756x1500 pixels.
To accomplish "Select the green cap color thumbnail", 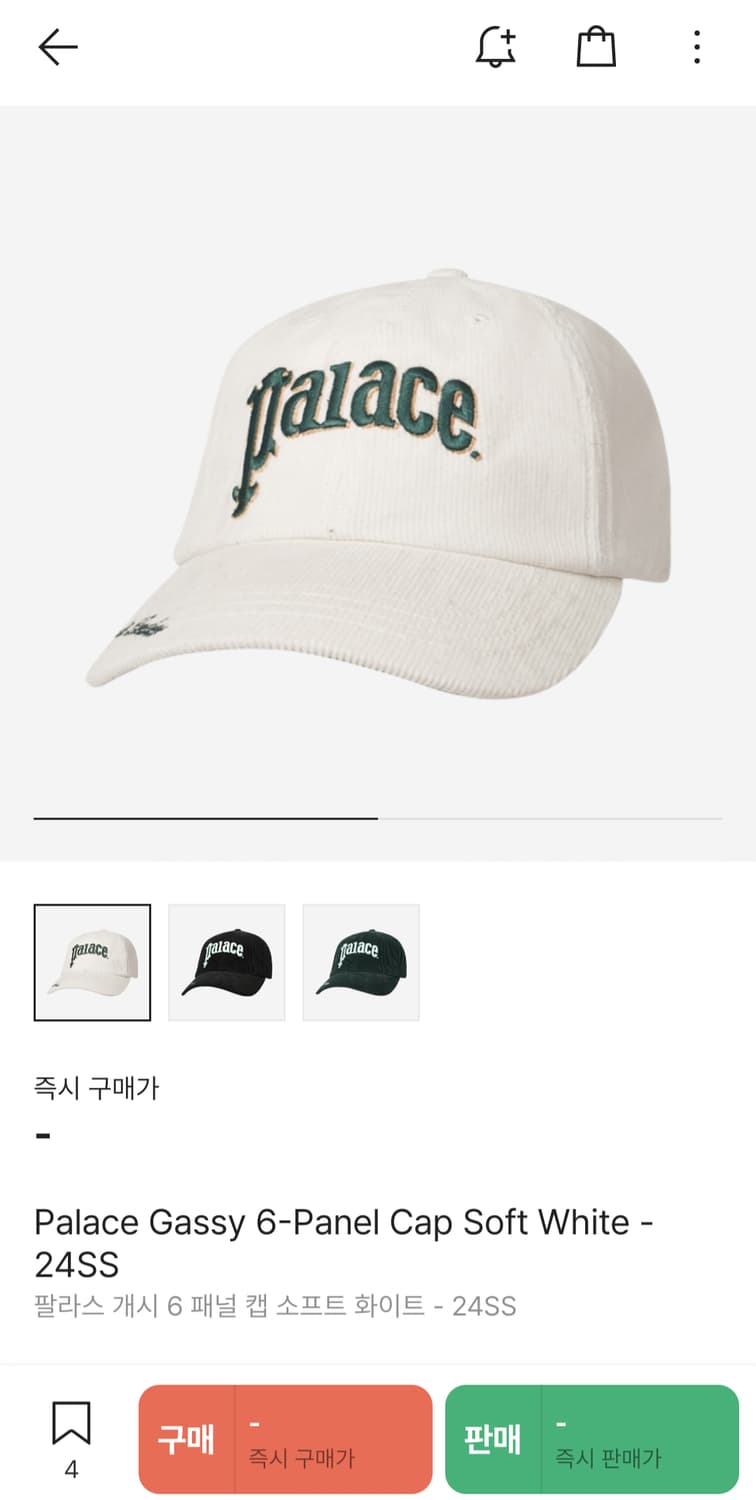I will (x=361, y=960).
